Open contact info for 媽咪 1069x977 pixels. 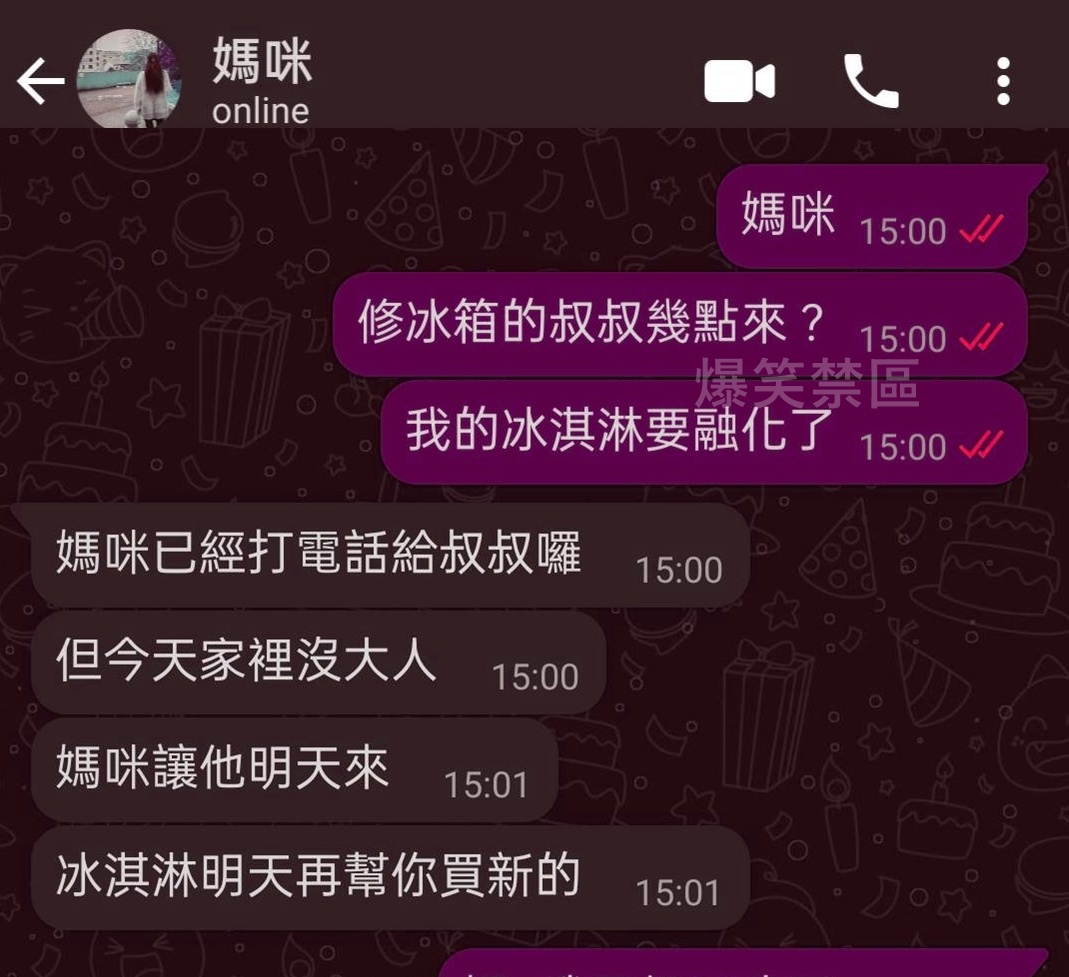pyautogui.click(x=262, y=82)
